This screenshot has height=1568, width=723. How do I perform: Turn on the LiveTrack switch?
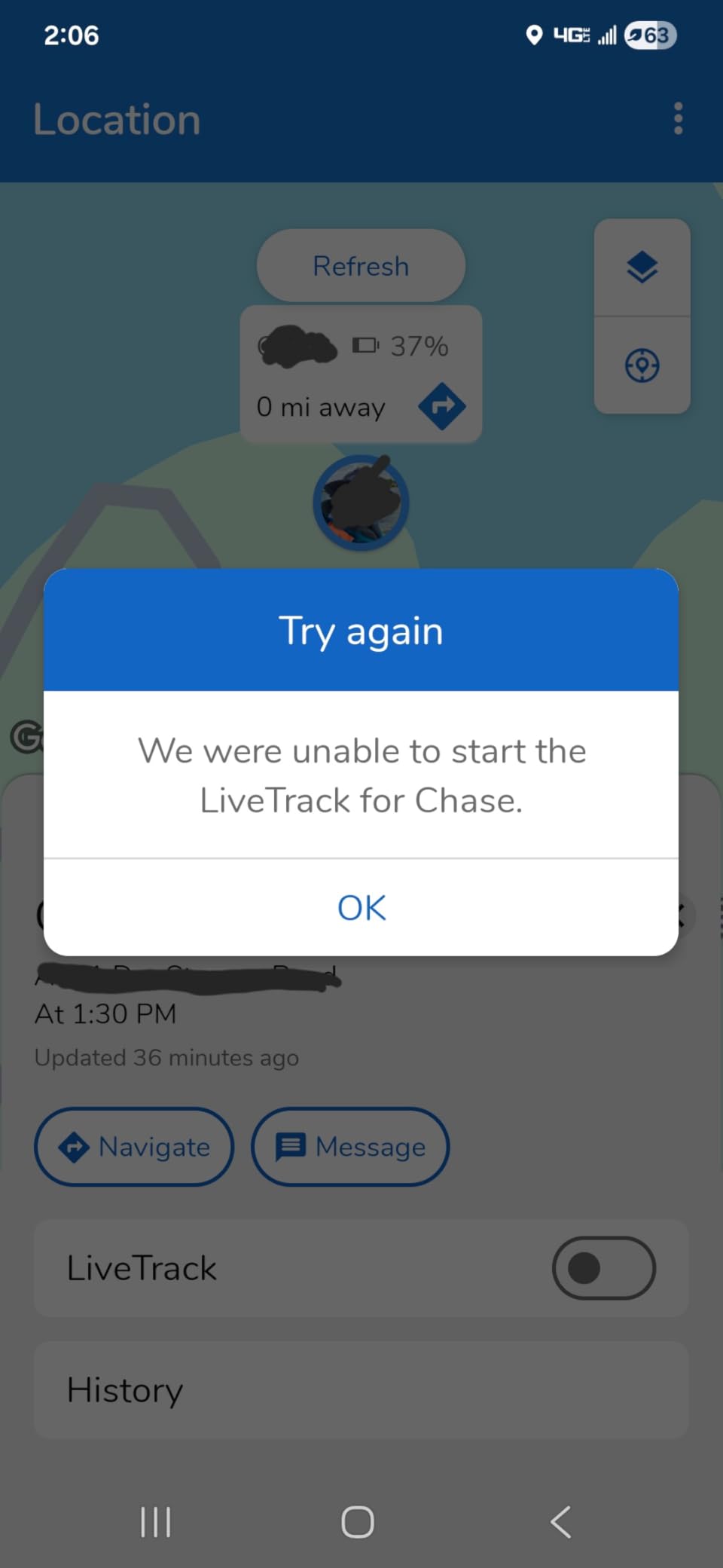click(x=604, y=1268)
